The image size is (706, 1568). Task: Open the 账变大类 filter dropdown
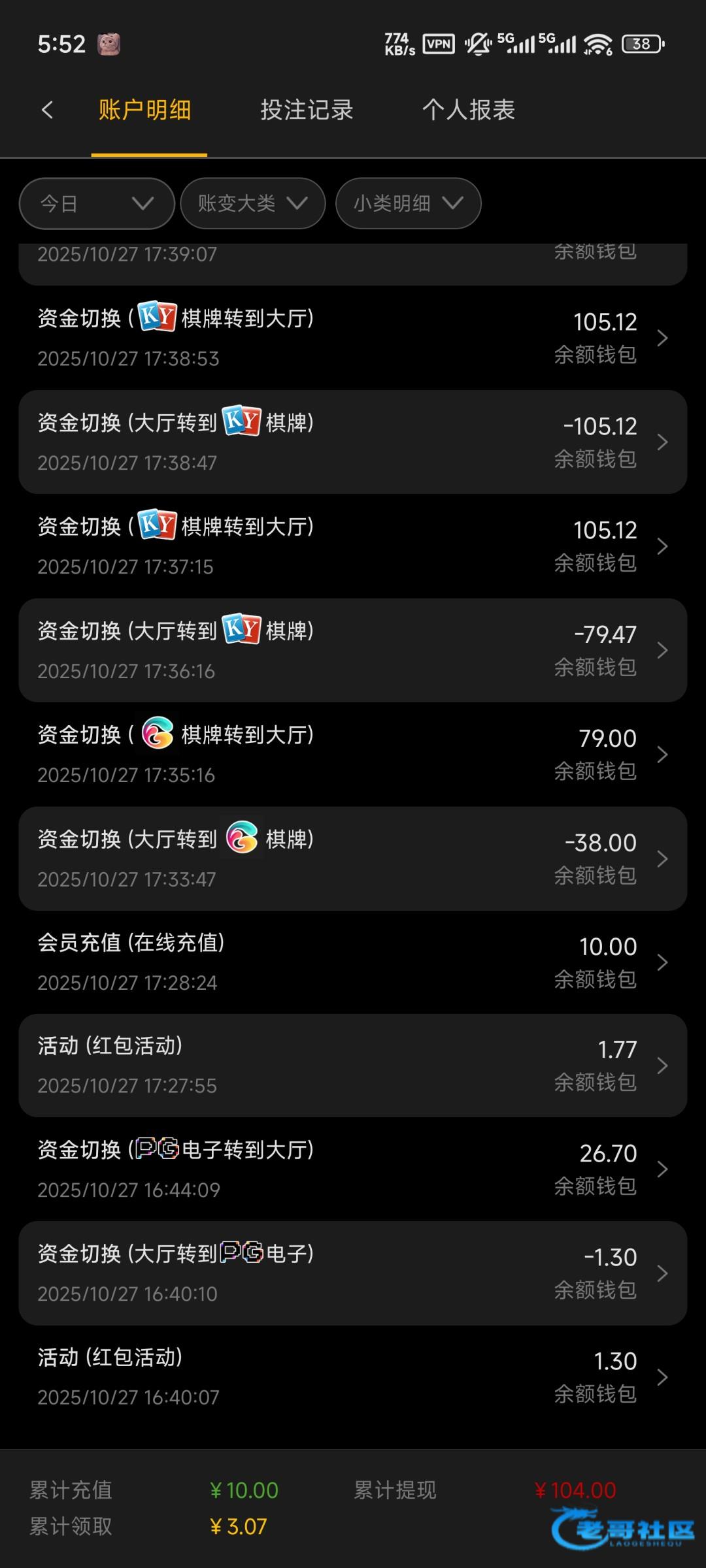(x=252, y=203)
